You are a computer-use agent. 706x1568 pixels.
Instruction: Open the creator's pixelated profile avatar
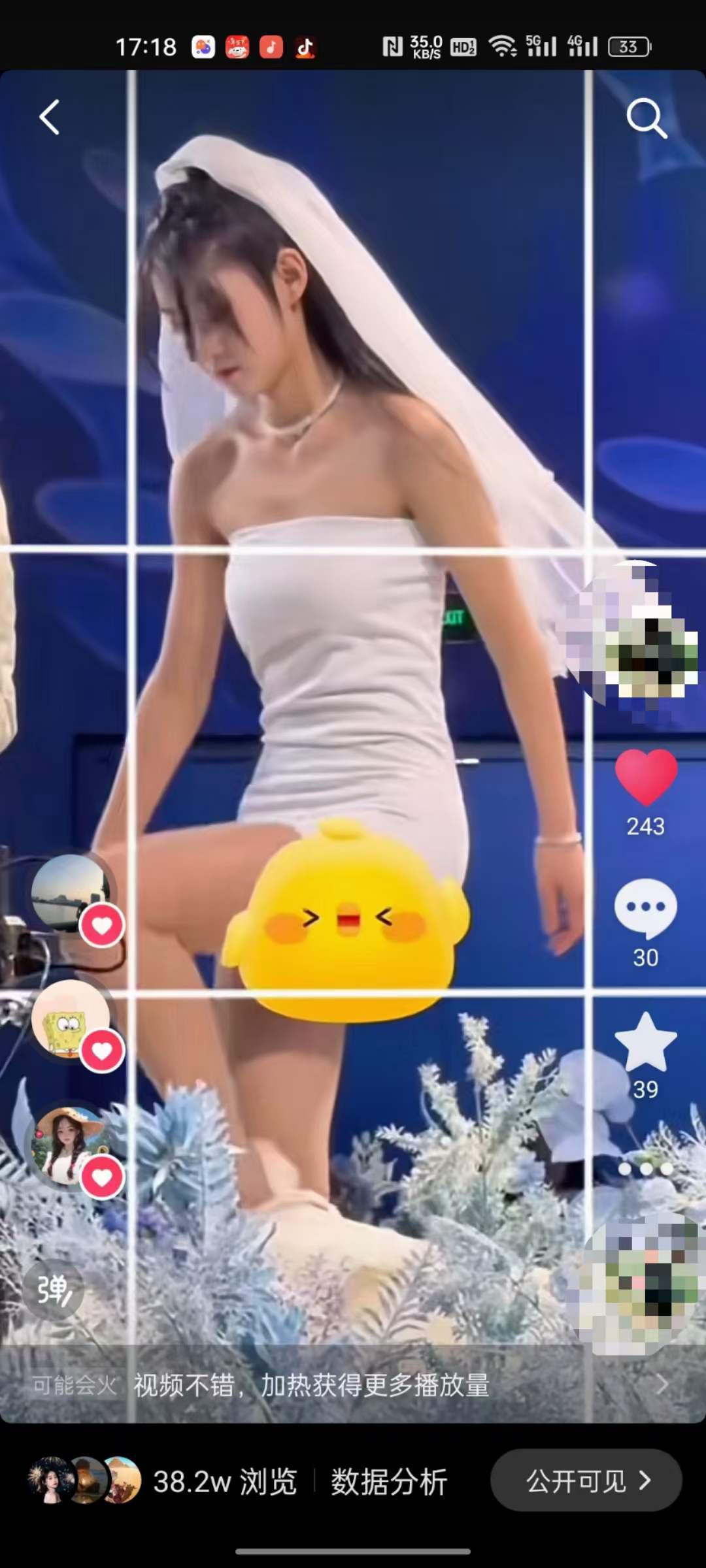tap(634, 635)
